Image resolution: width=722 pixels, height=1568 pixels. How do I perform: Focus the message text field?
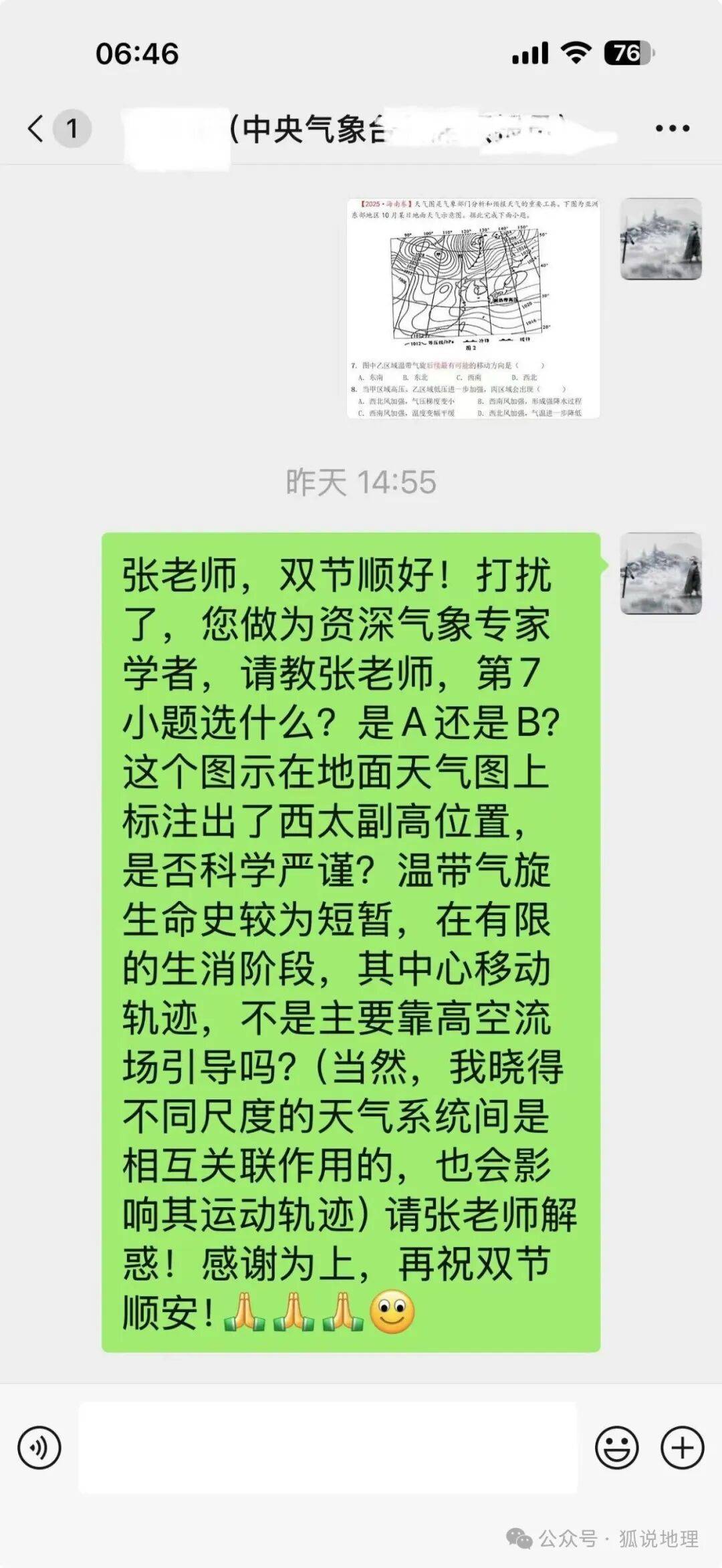click(328, 1447)
